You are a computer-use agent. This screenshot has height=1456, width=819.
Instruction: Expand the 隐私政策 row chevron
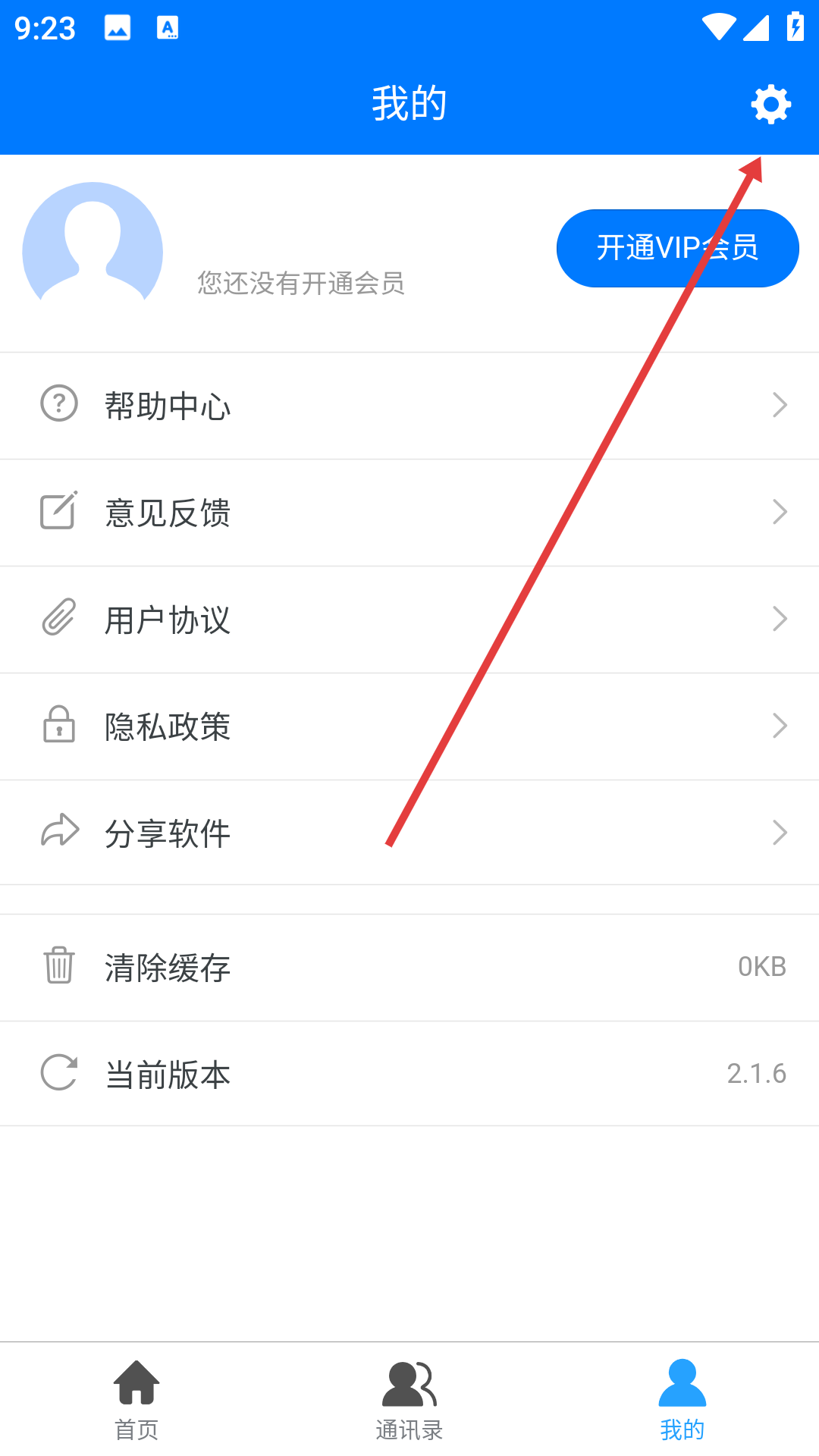point(780,726)
